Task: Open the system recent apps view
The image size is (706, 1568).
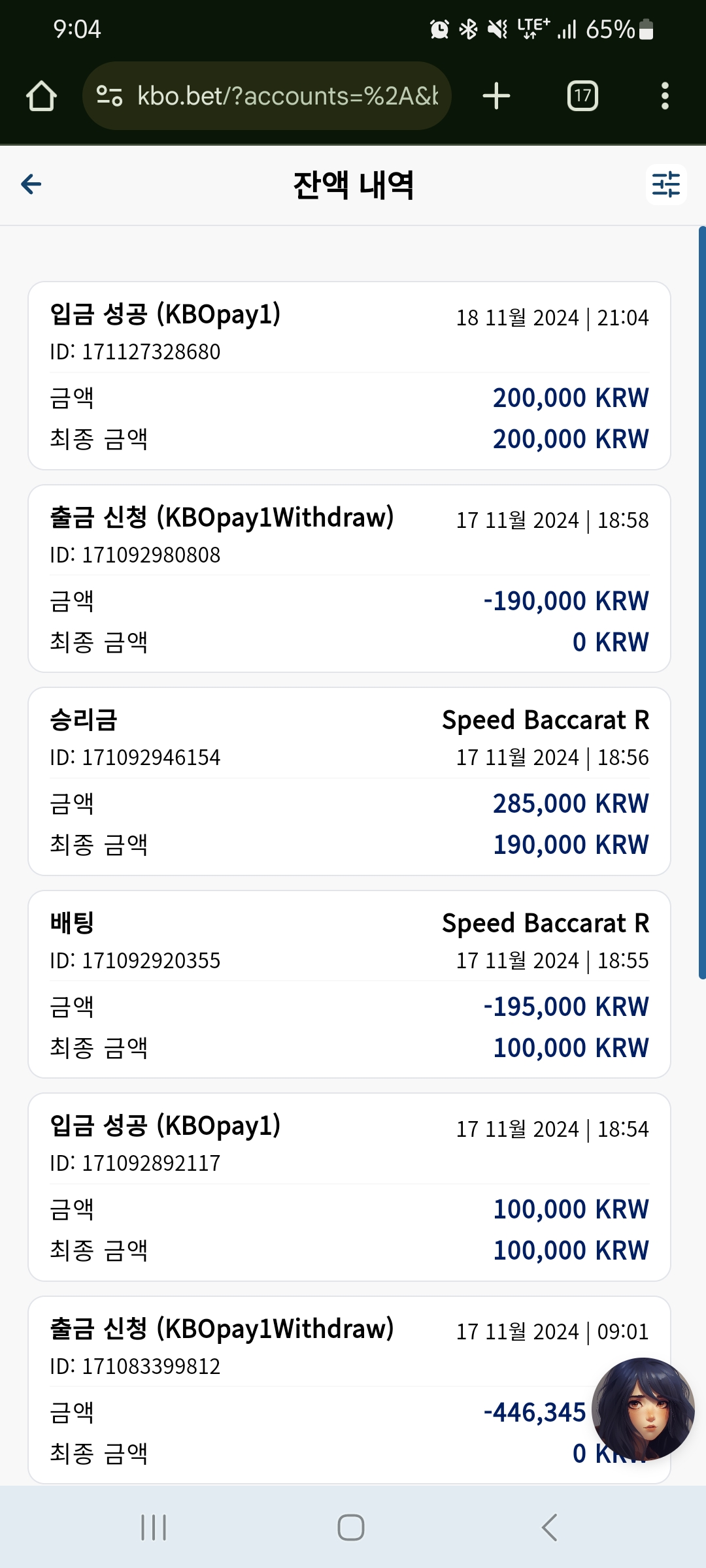Action: pos(154,1527)
